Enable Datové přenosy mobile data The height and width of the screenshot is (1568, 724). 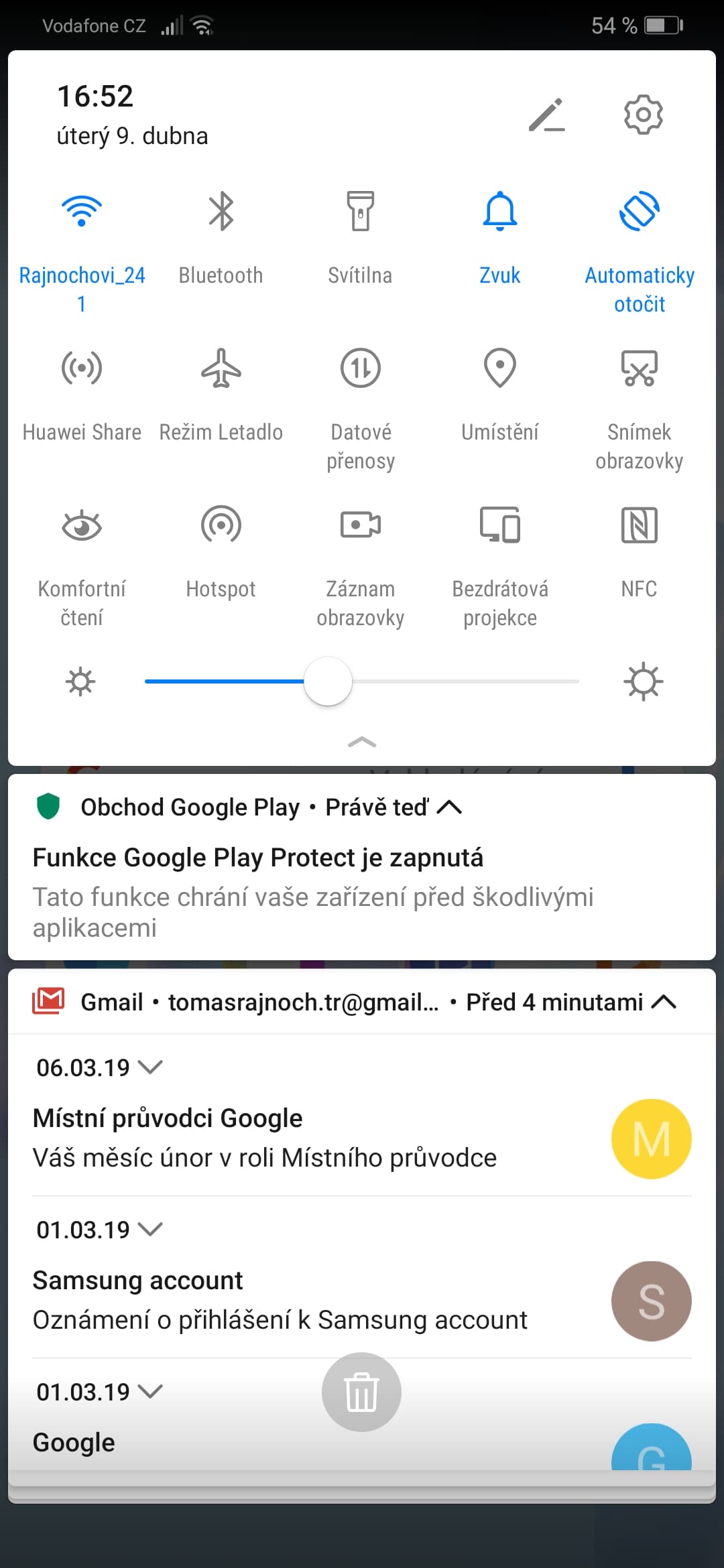tap(361, 368)
